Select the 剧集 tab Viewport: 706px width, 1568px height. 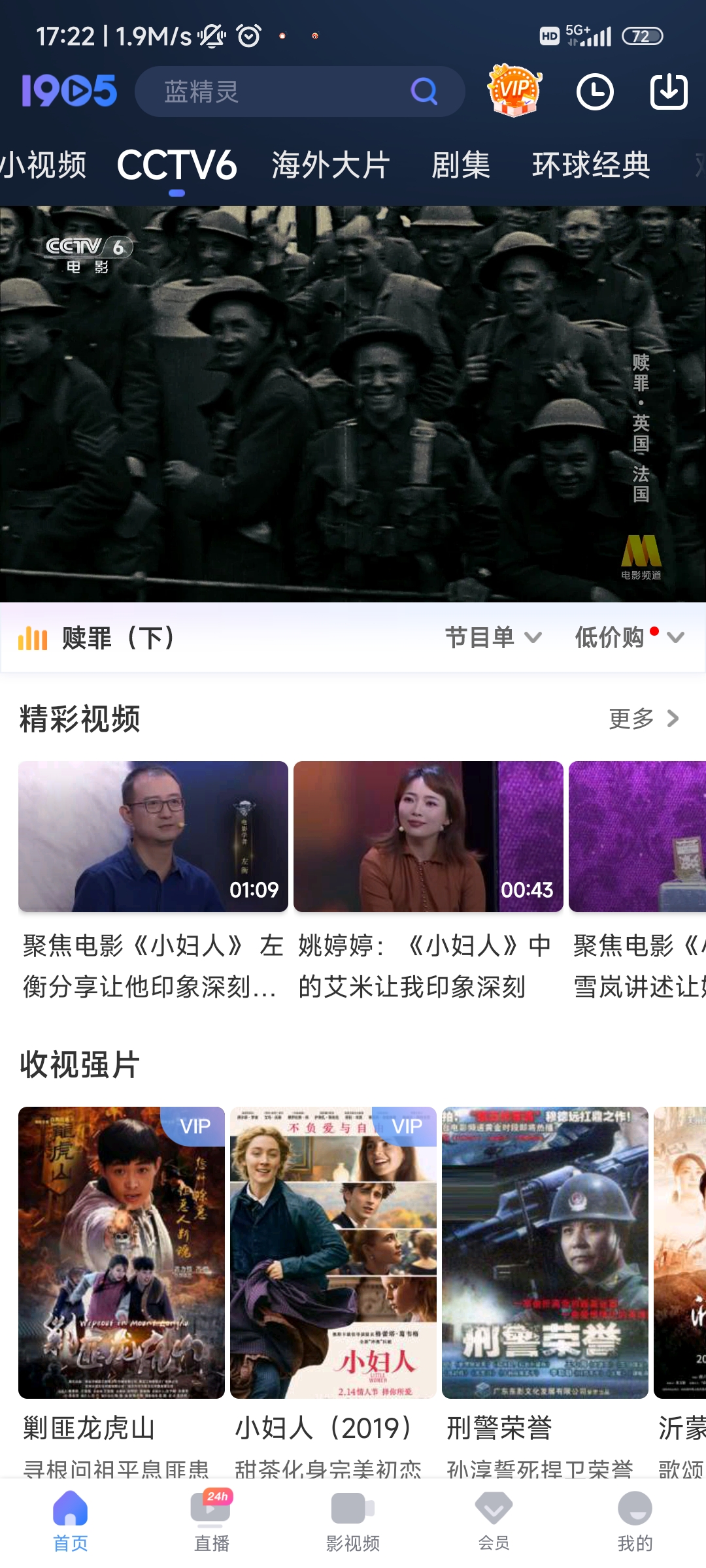[461, 165]
